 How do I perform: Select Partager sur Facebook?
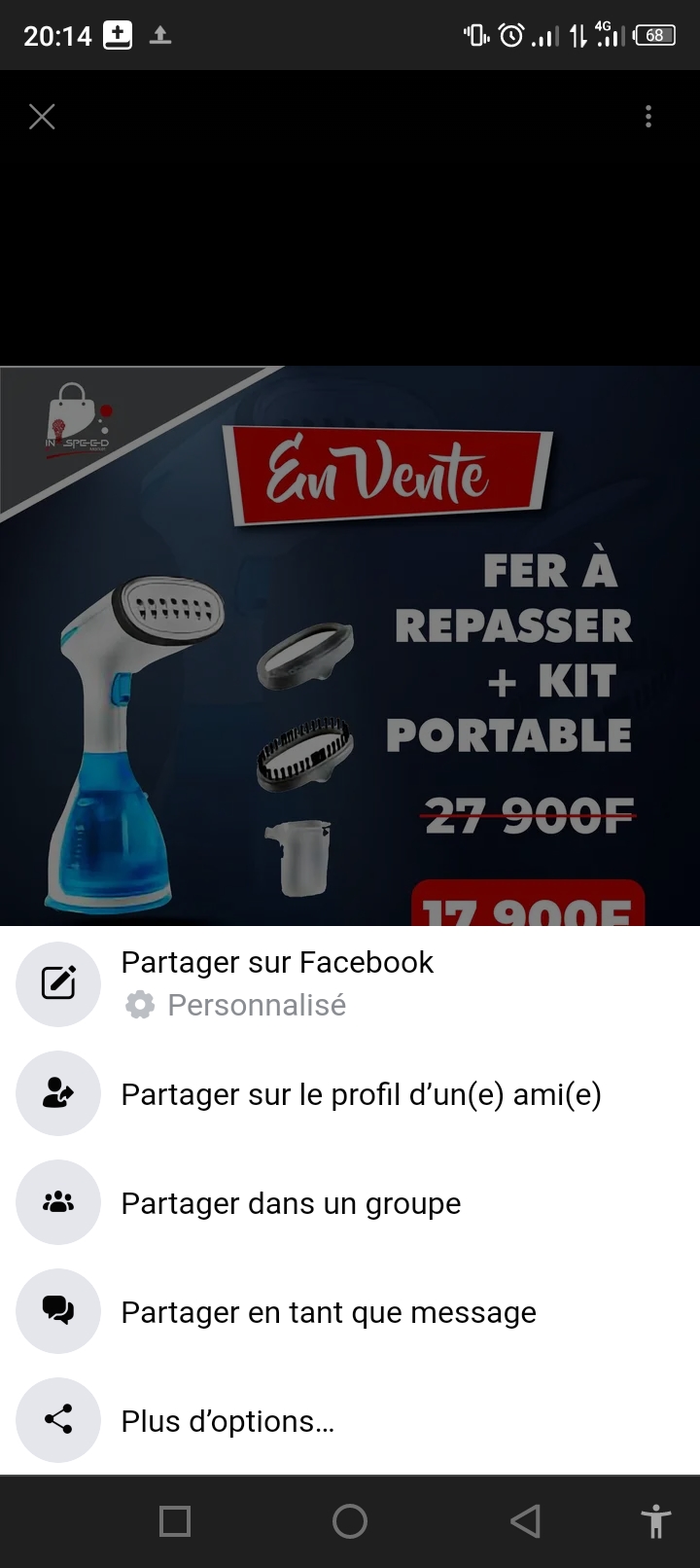277,963
